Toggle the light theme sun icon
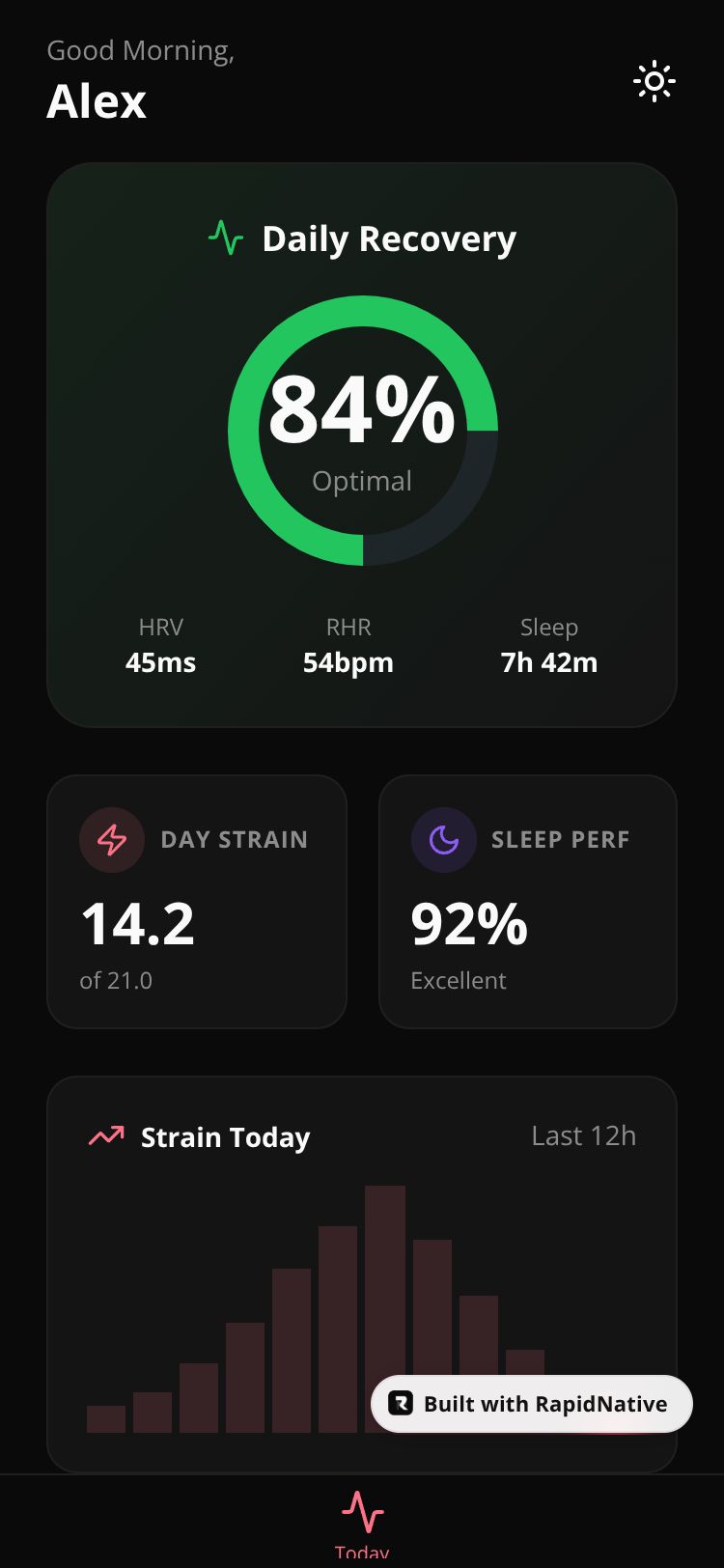724x1568 pixels. 654,81
